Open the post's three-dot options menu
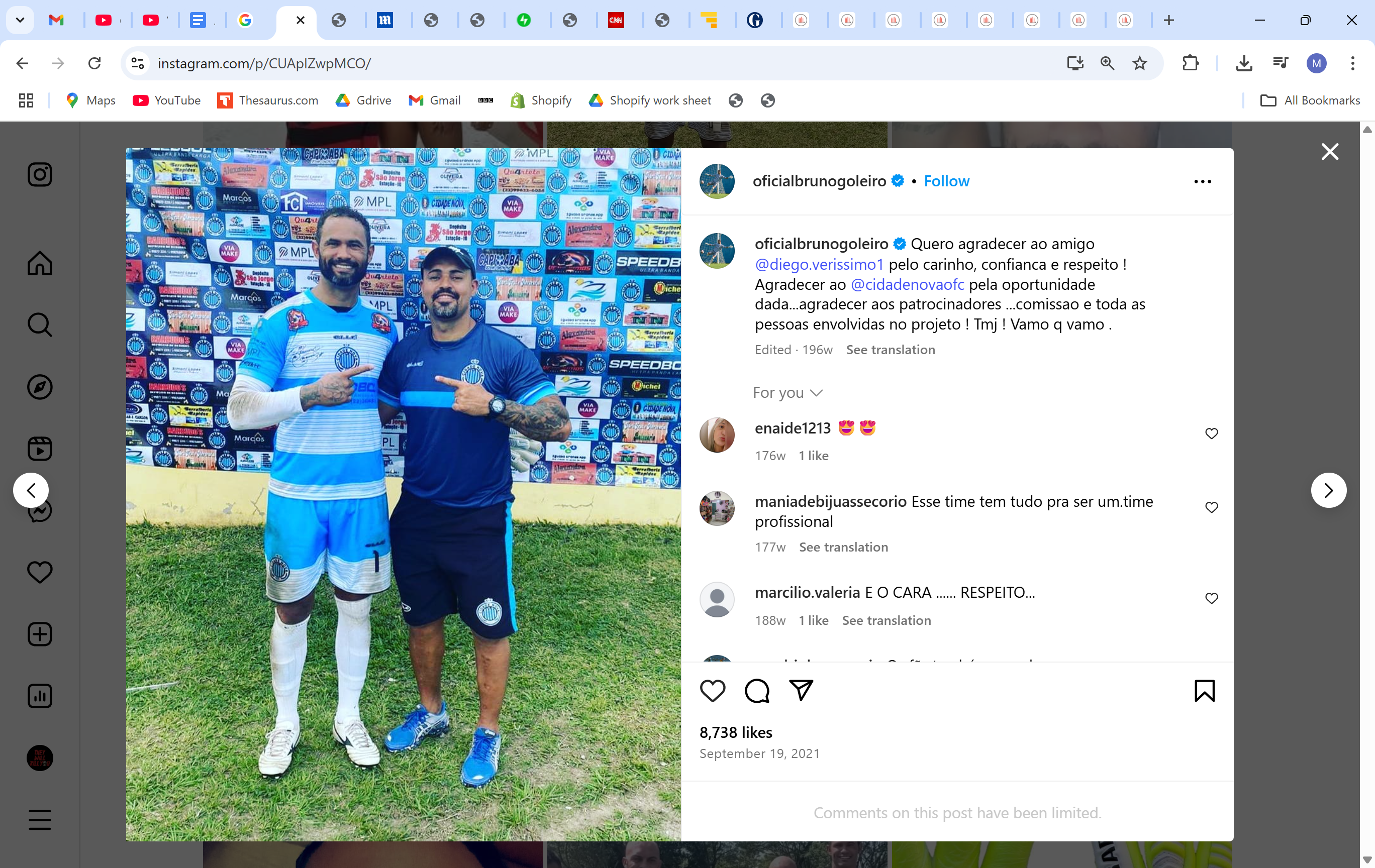The width and height of the screenshot is (1375, 868). click(x=1202, y=181)
